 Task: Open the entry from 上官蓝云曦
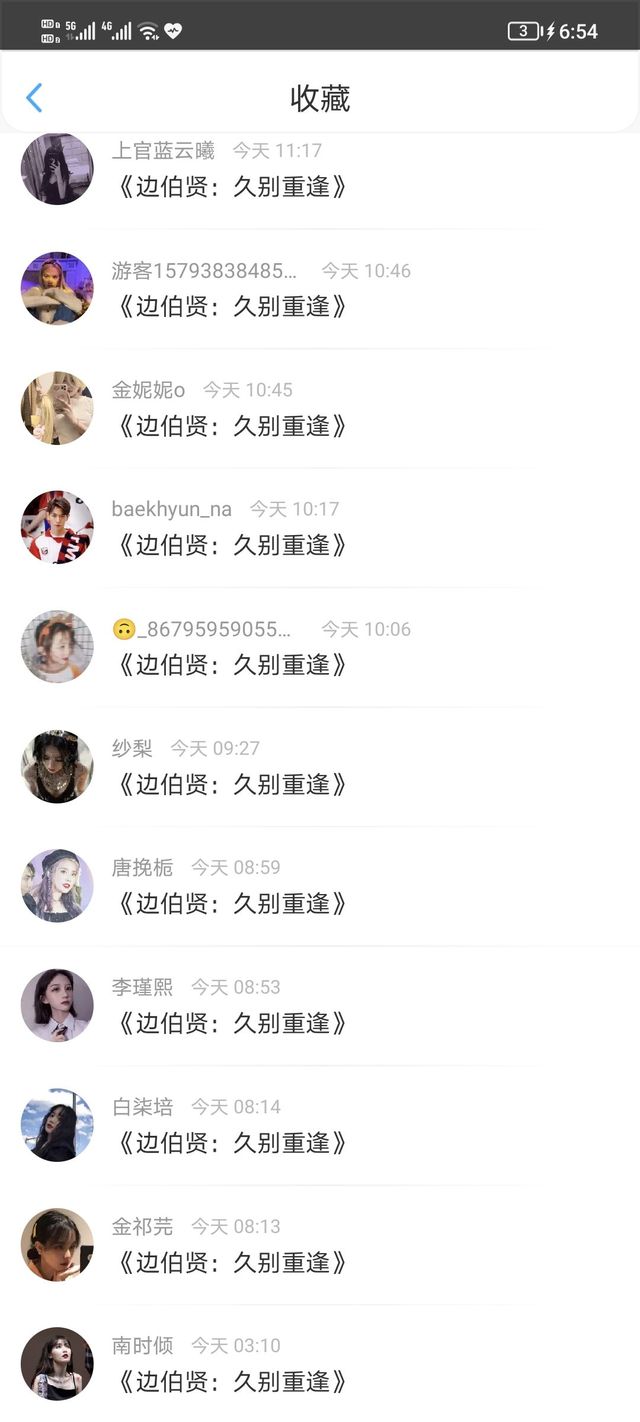click(x=232, y=186)
